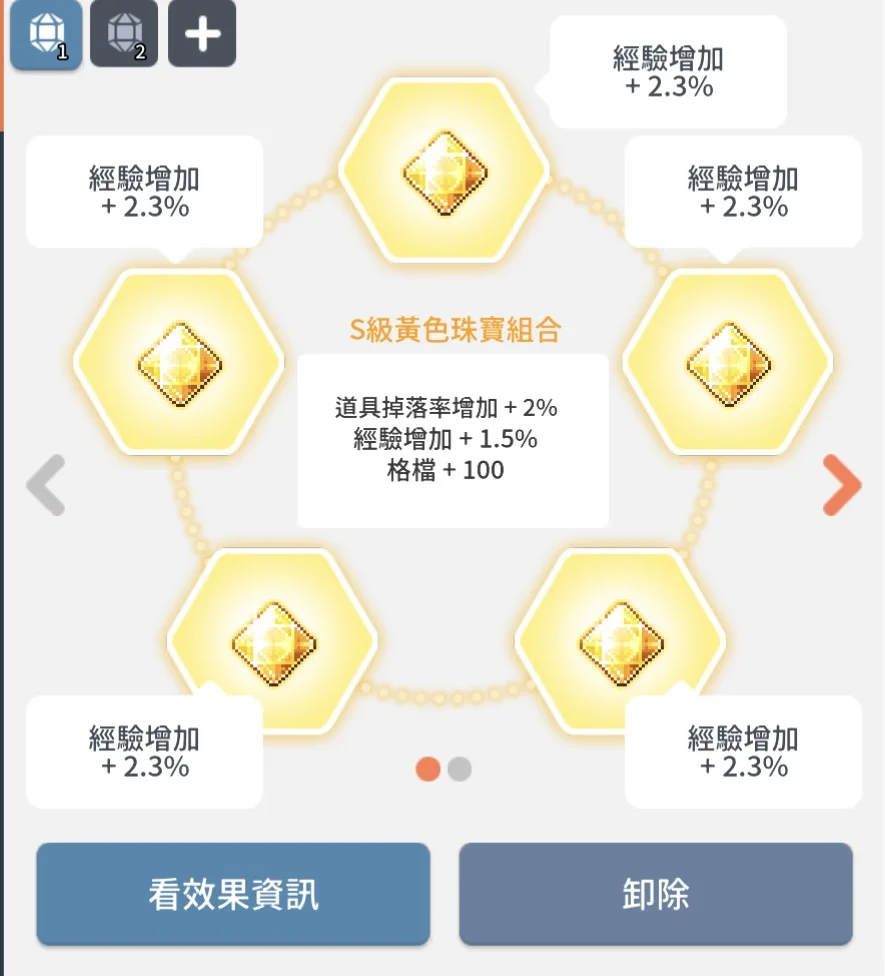This screenshot has width=885, height=976.
Task: Go to the previous jewel page
Action: (x=45, y=485)
